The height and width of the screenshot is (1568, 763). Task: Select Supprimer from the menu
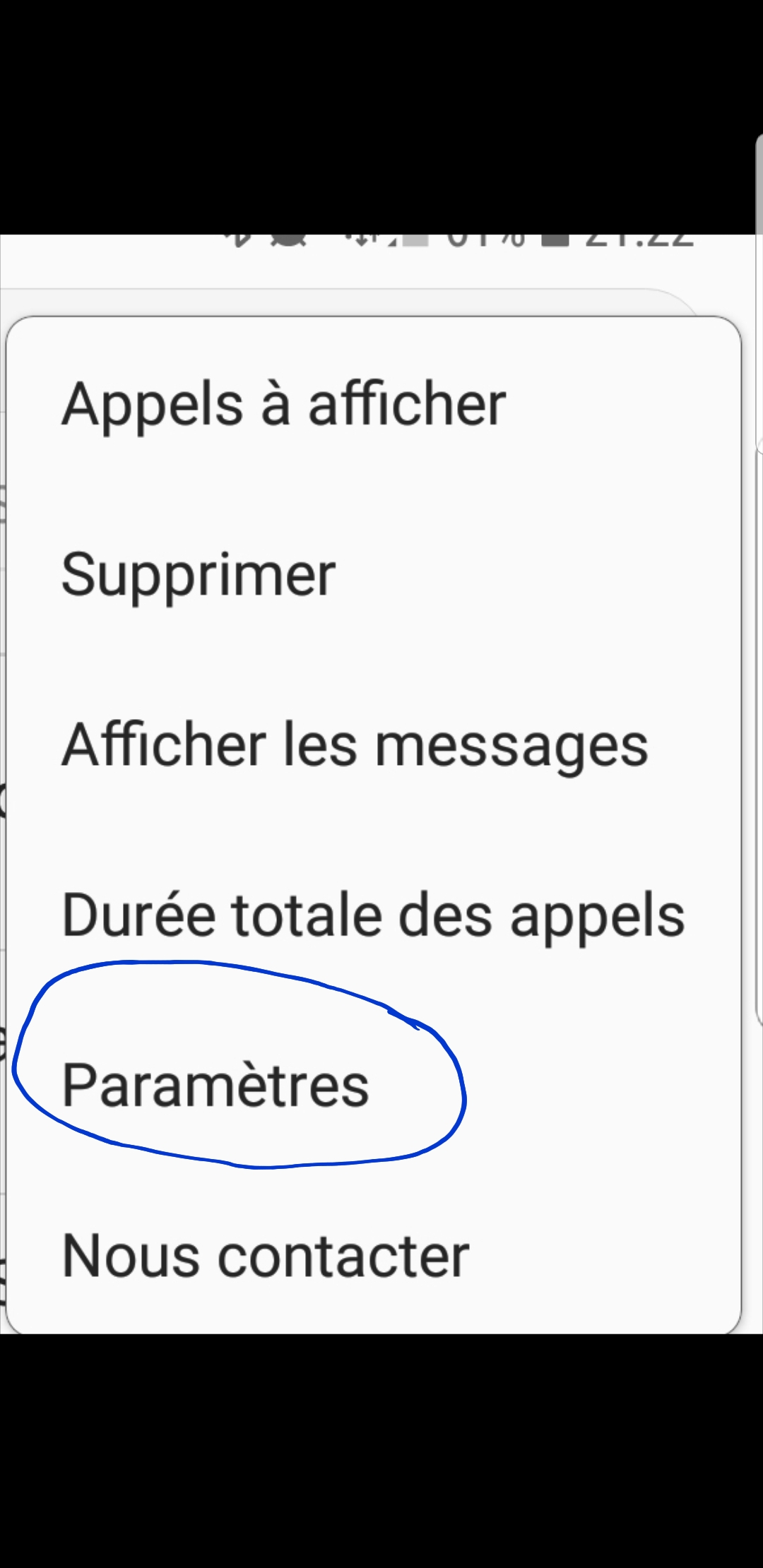tap(199, 575)
